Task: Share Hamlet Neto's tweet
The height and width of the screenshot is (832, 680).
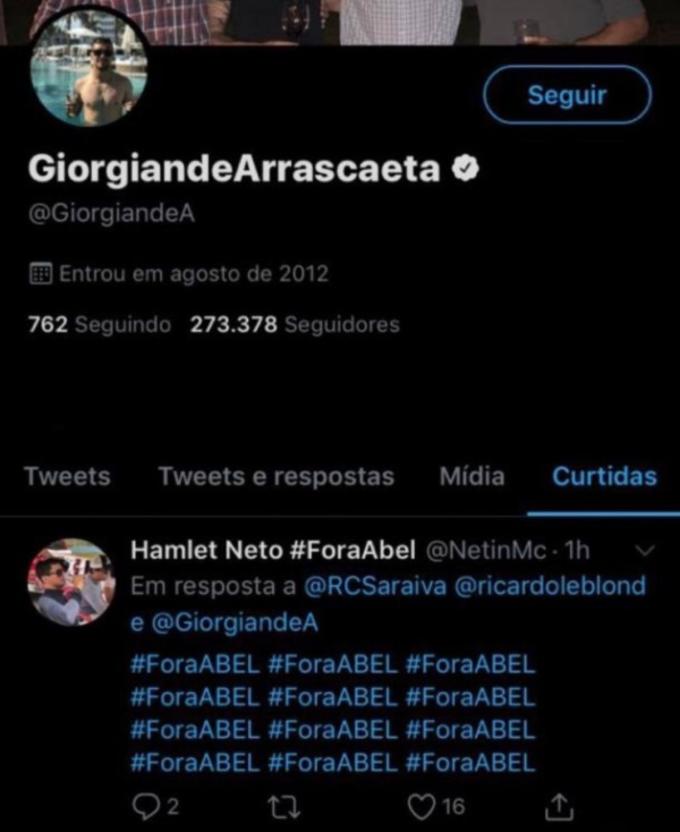Action: click(x=561, y=804)
